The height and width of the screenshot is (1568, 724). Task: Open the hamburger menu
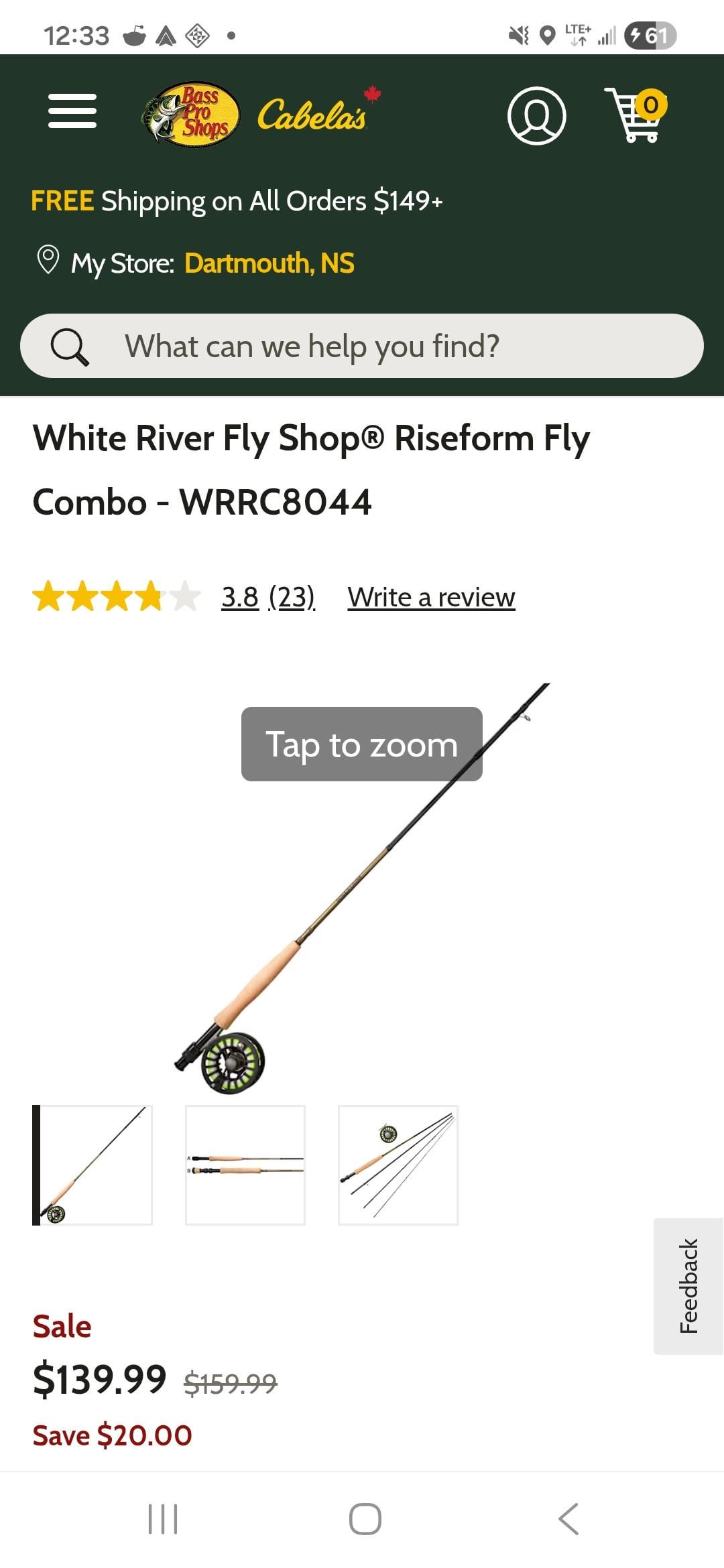click(x=72, y=111)
